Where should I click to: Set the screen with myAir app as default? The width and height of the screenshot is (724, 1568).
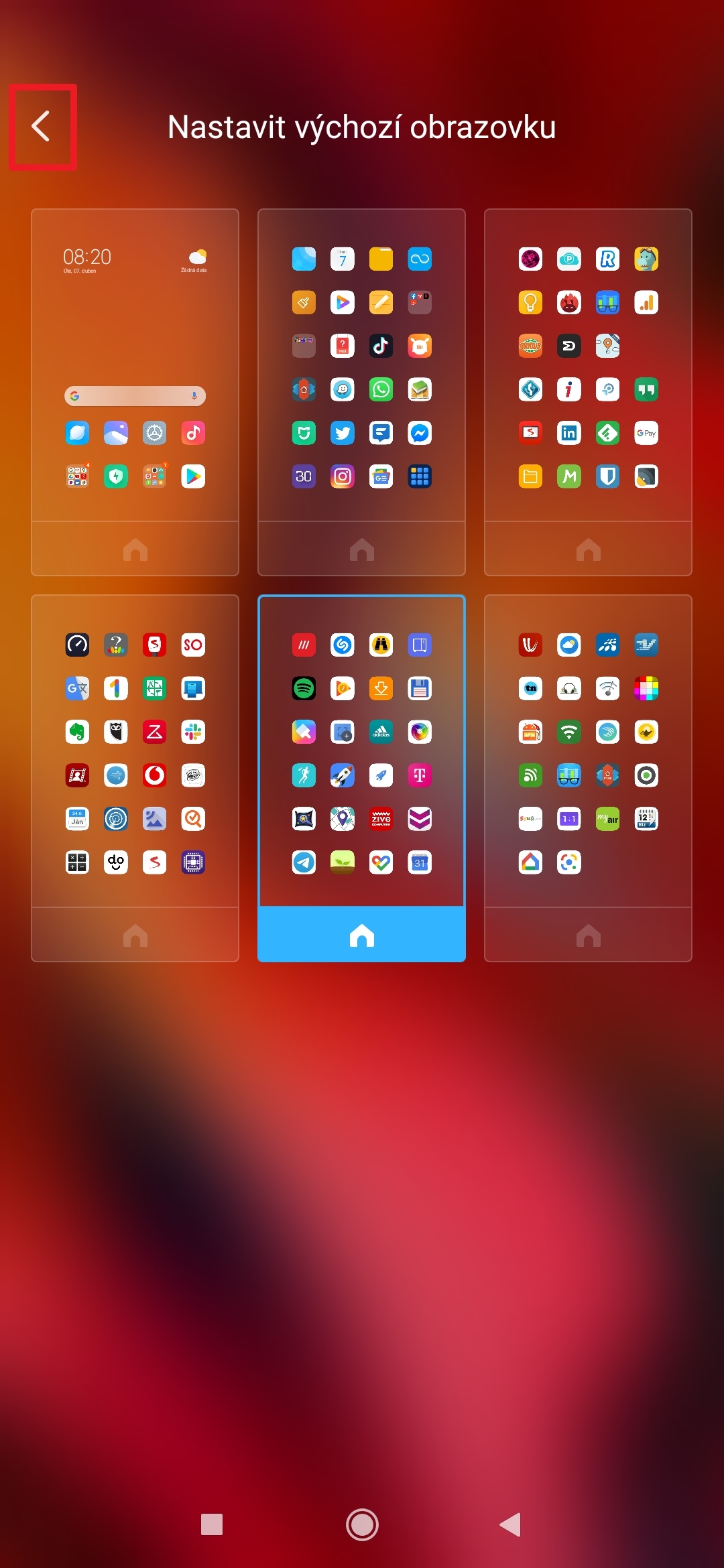tap(588, 935)
